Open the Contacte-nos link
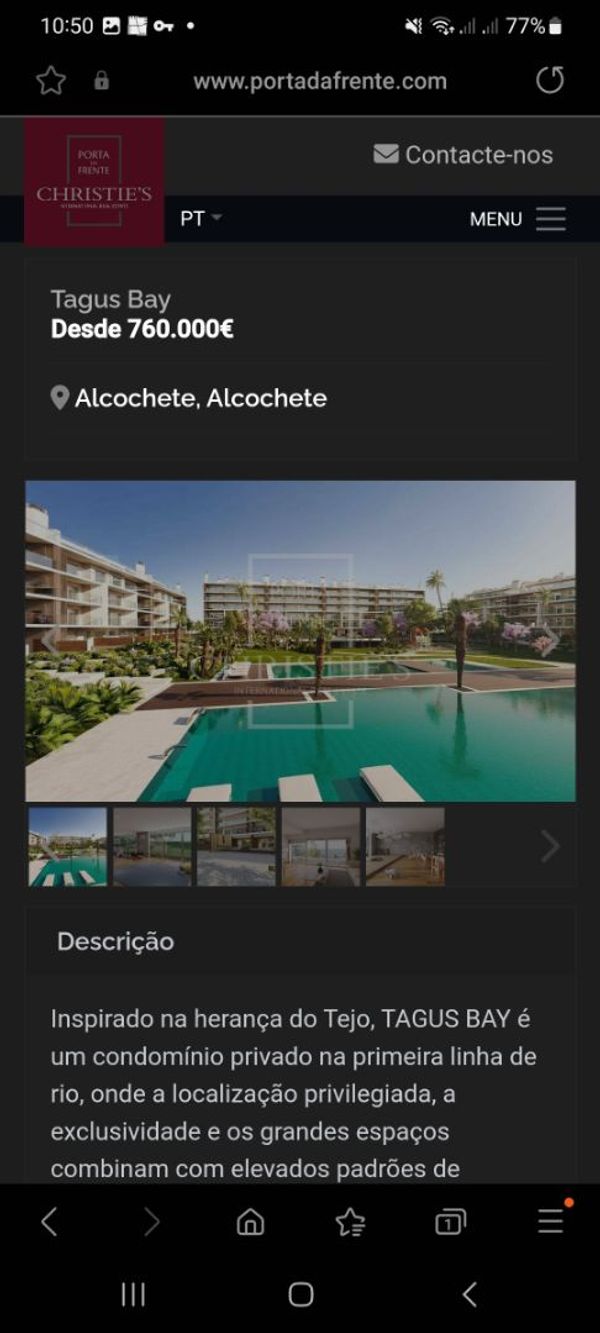The width and height of the screenshot is (600, 1333). point(463,155)
